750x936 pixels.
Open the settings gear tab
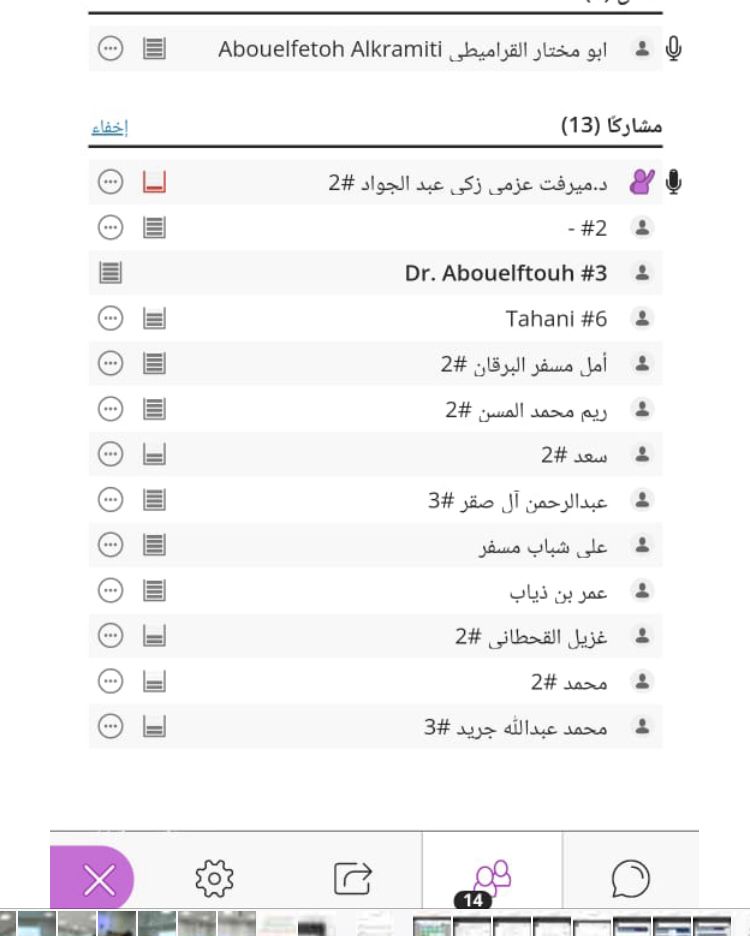tap(213, 878)
